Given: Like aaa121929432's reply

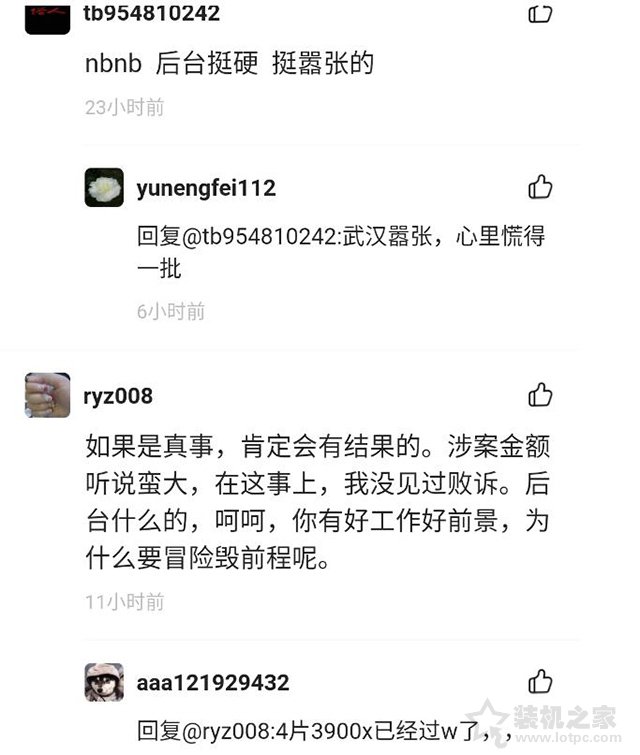Looking at the screenshot, I should (x=540, y=682).
